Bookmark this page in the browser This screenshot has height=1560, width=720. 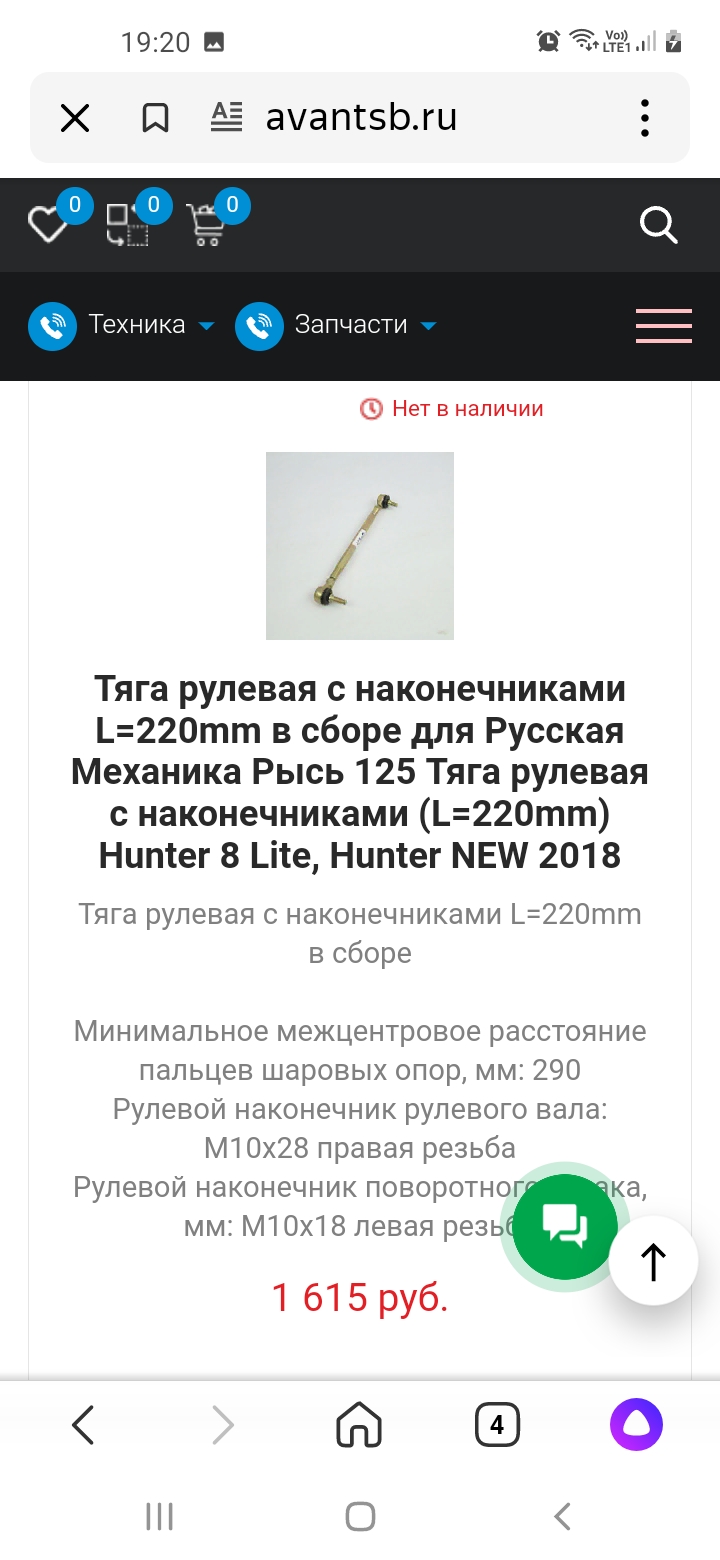point(155,118)
